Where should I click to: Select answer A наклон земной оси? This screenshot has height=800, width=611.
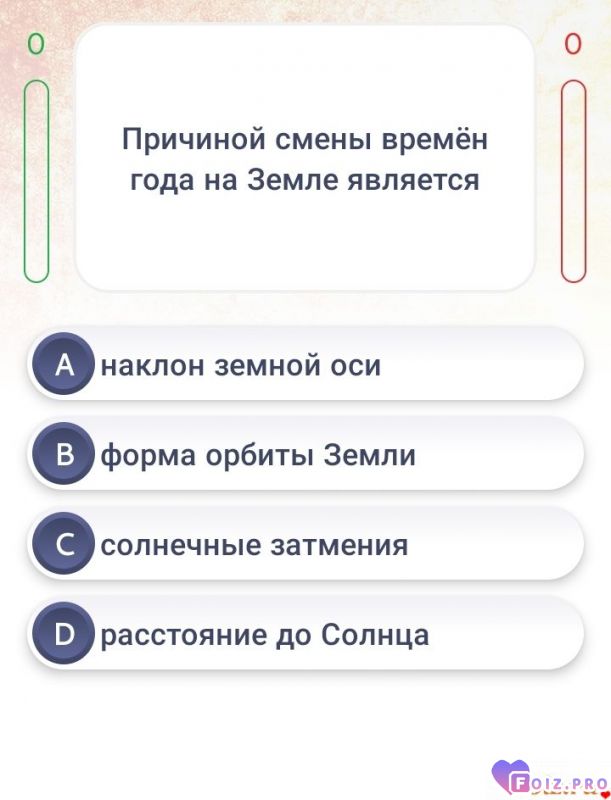[305, 365]
